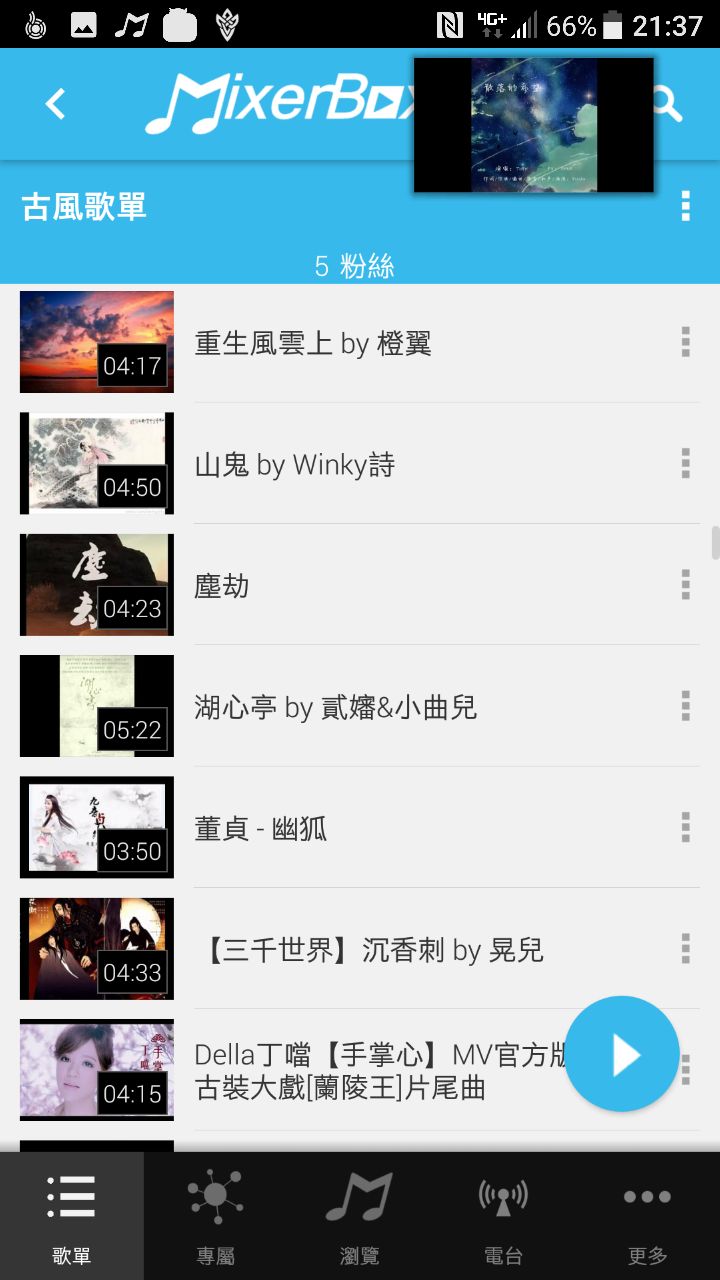The width and height of the screenshot is (720, 1280).
Task: Go back using the header arrow
Action: tap(56, 104)
